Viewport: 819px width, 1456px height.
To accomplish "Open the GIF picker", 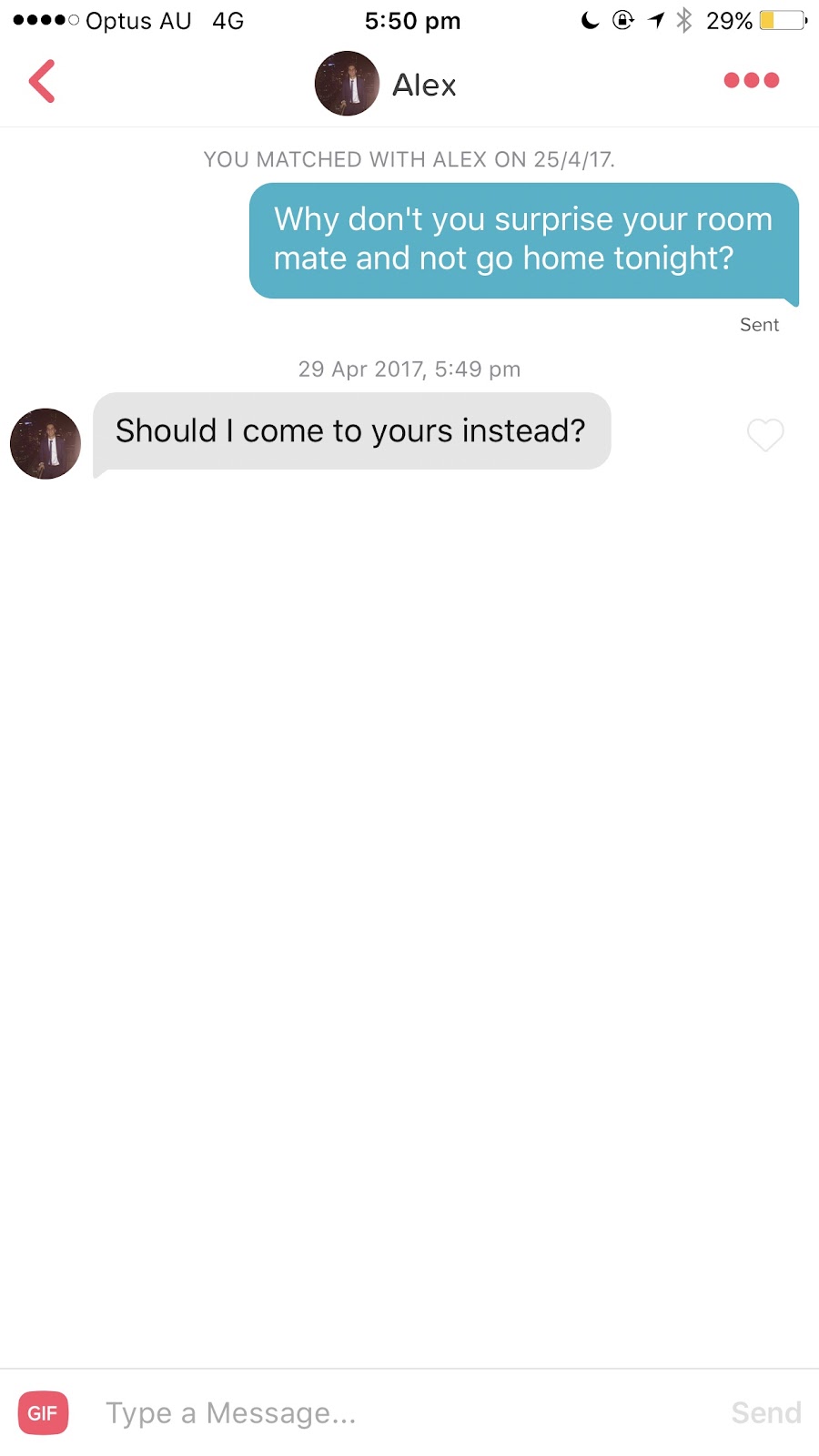I will 43,1412.
